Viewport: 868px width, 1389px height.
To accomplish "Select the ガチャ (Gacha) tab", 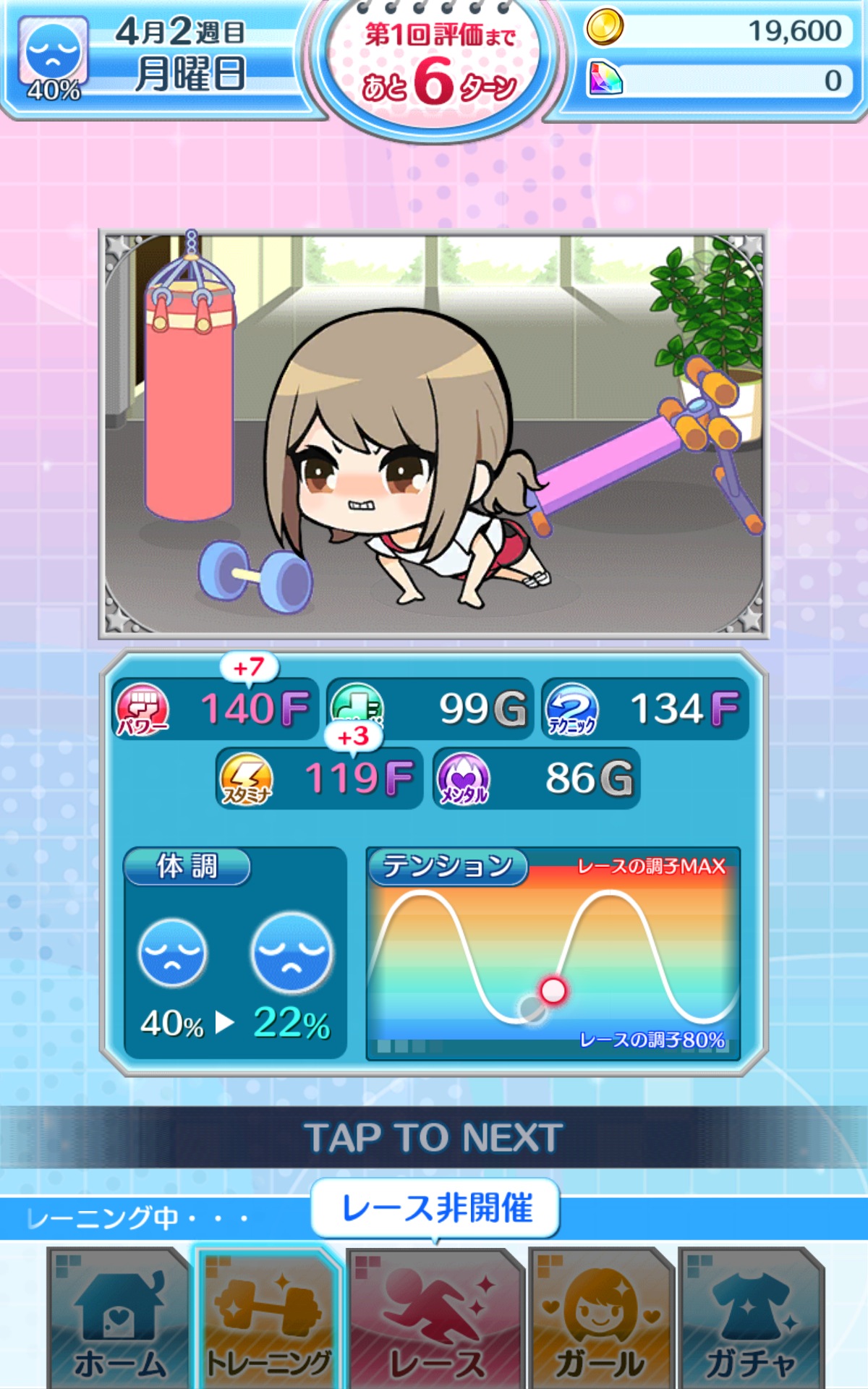I will [750, 1320].
